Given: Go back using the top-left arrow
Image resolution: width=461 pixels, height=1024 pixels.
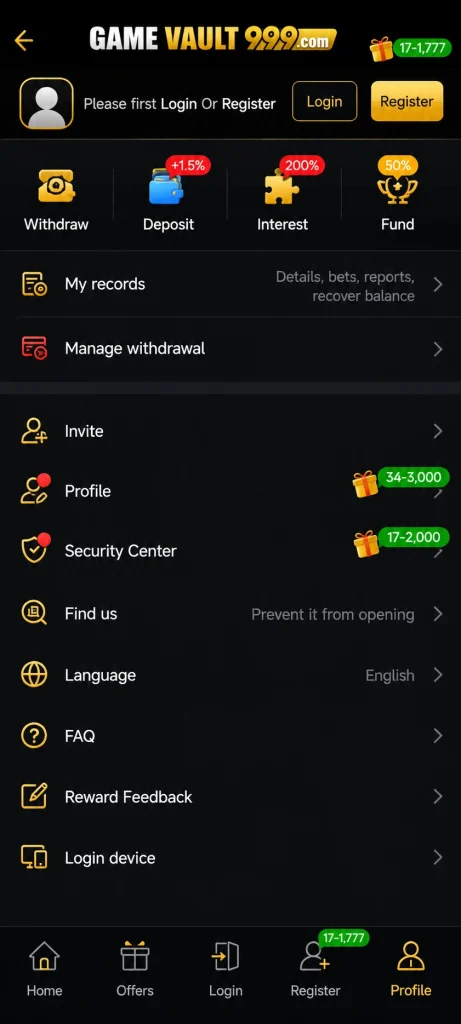Looking at the screenshot, I should pos(24,40).
